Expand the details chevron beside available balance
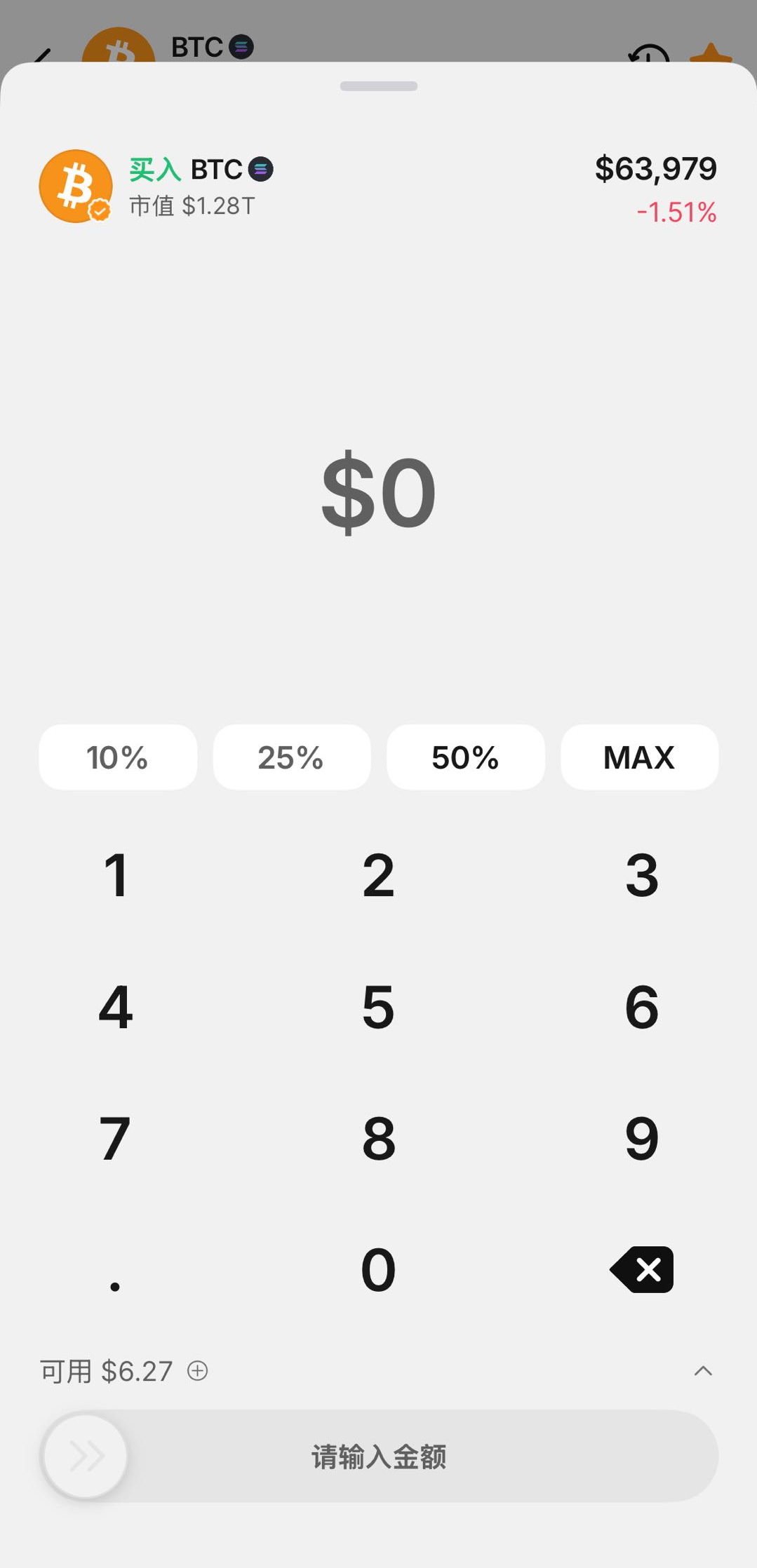This screenshot has width=757, height=1568. click(x=703, y=1370)
